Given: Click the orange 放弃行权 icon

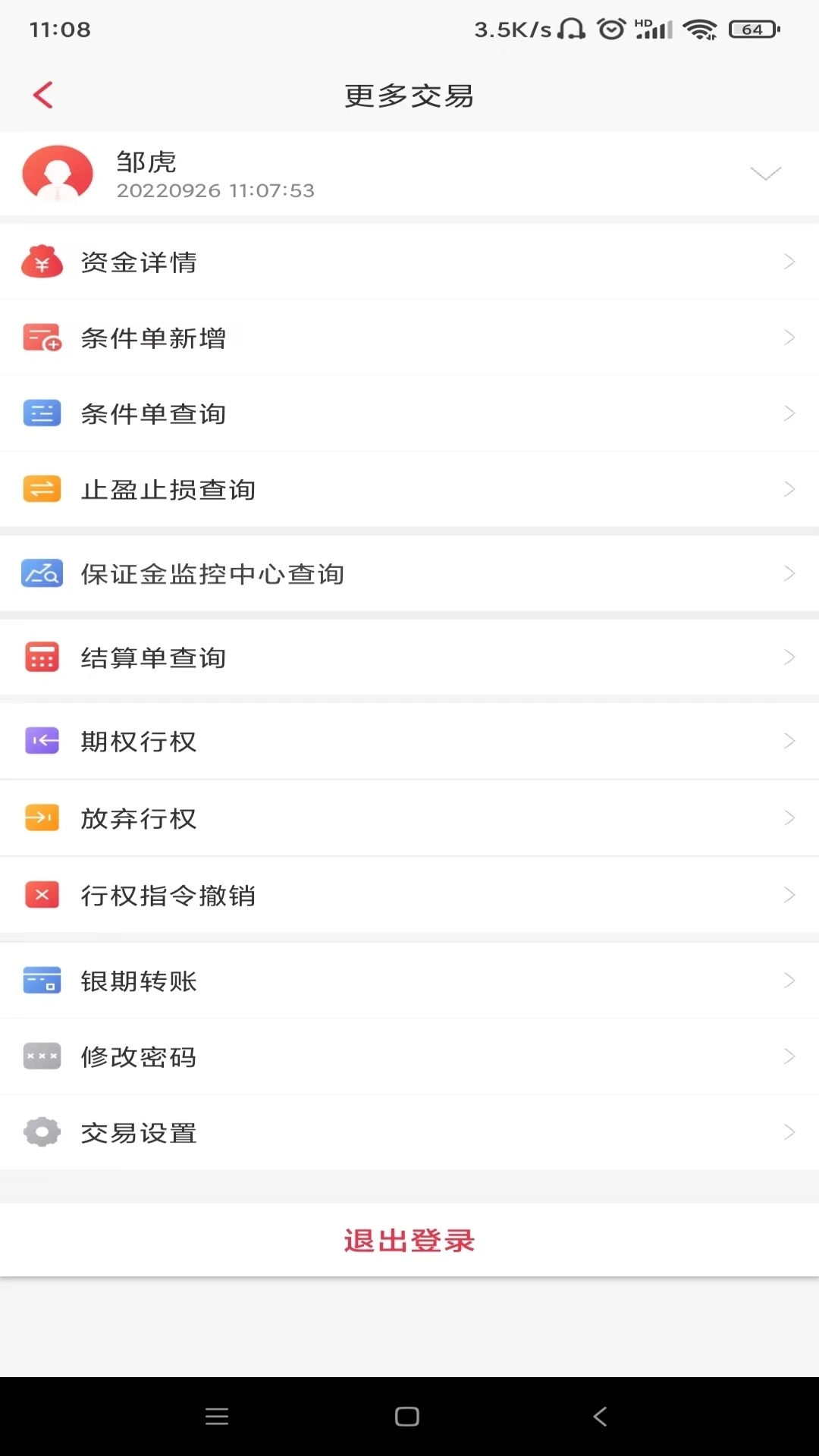Looking at the screenshot, I should click(x=42, y=818).
